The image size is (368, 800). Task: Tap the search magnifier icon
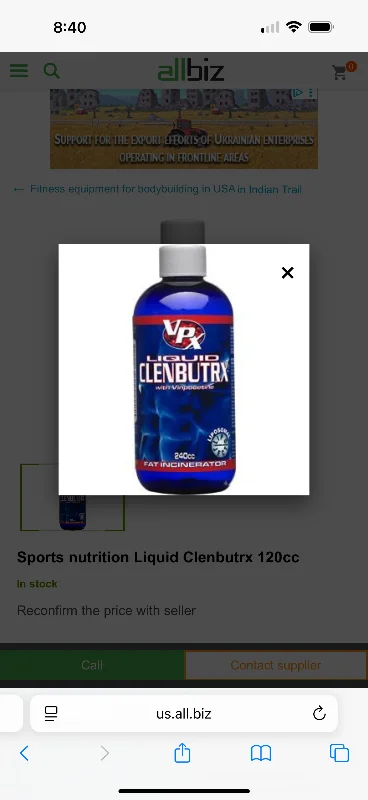52,70
